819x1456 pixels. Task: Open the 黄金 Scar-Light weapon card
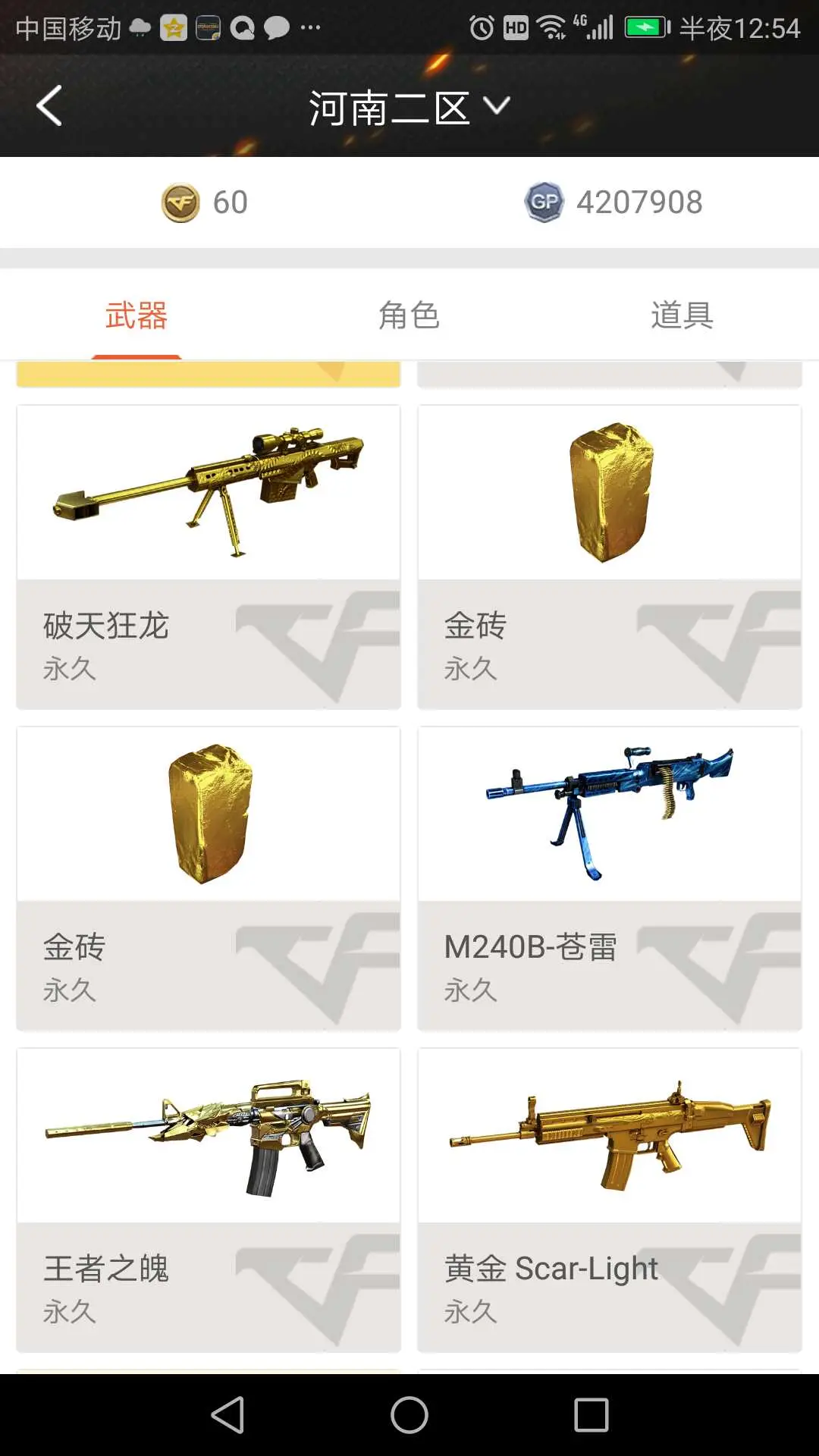point(610,1200)
